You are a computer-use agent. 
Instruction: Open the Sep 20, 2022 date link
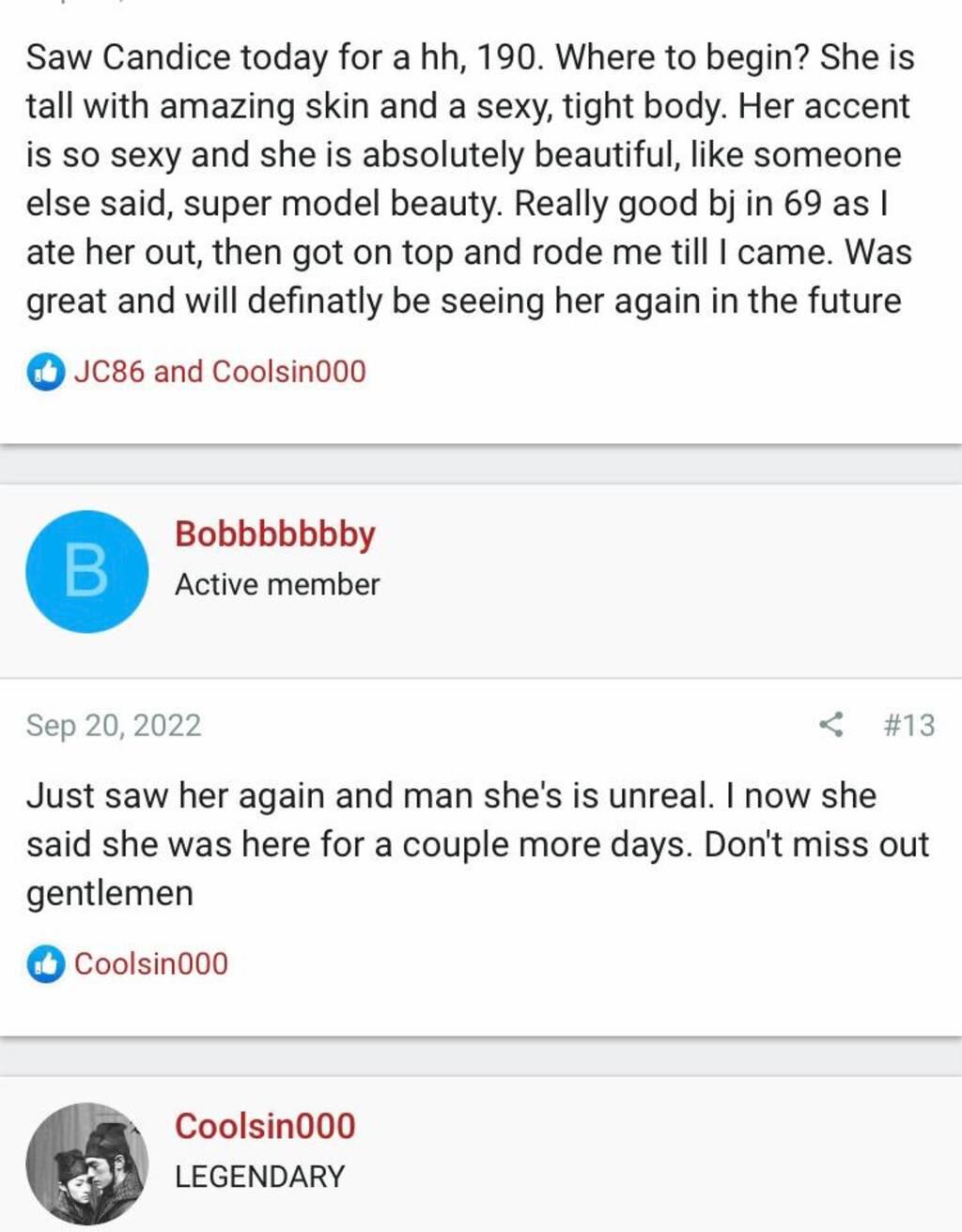[x=114, y=725]
